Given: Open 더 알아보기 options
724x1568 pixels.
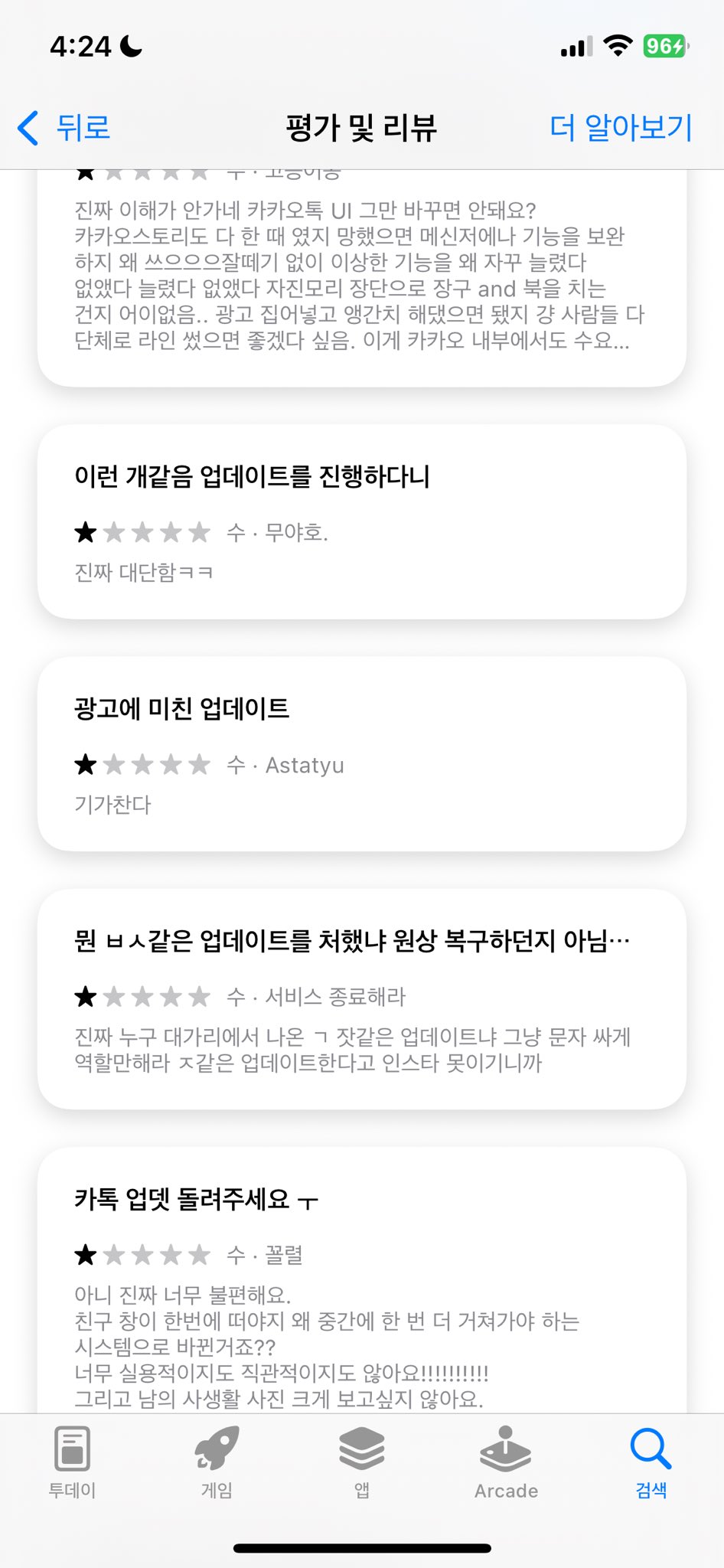Looking at the screenshot, I should pos(621,129).
